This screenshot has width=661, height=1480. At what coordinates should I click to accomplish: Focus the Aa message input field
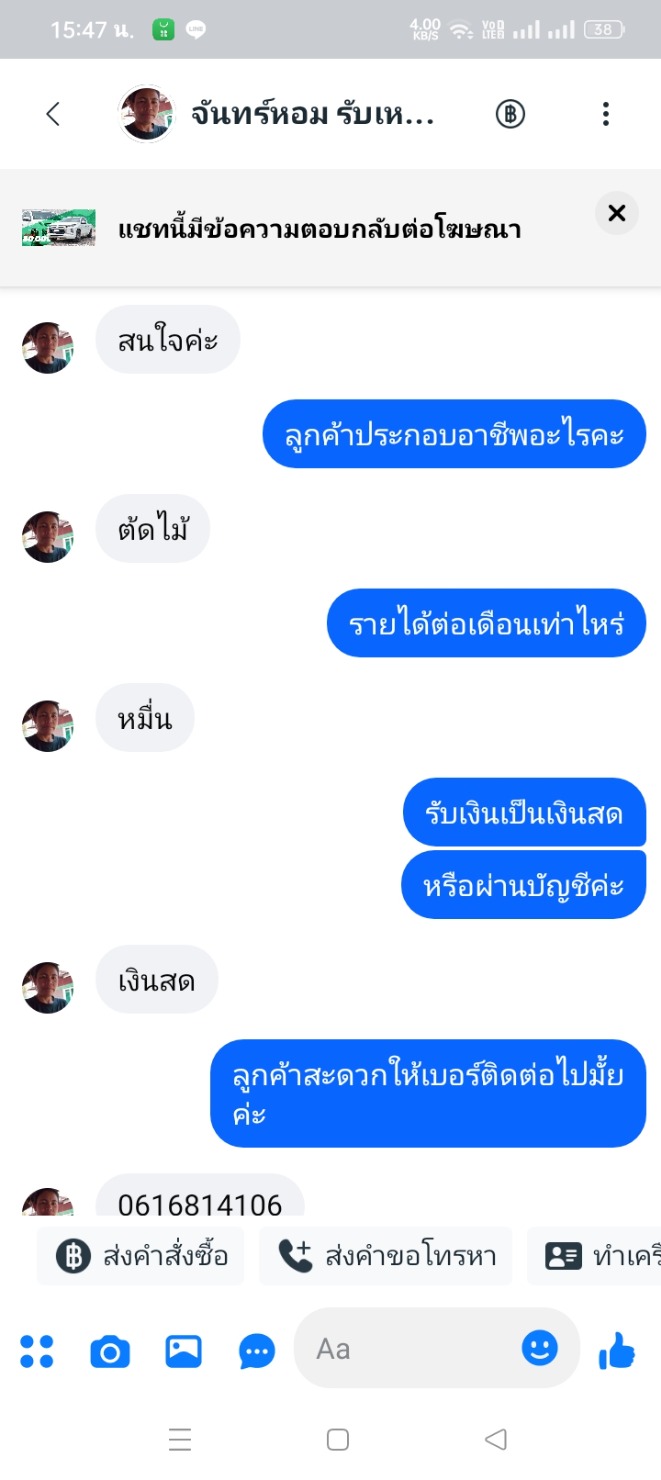tap(412, 1349)
